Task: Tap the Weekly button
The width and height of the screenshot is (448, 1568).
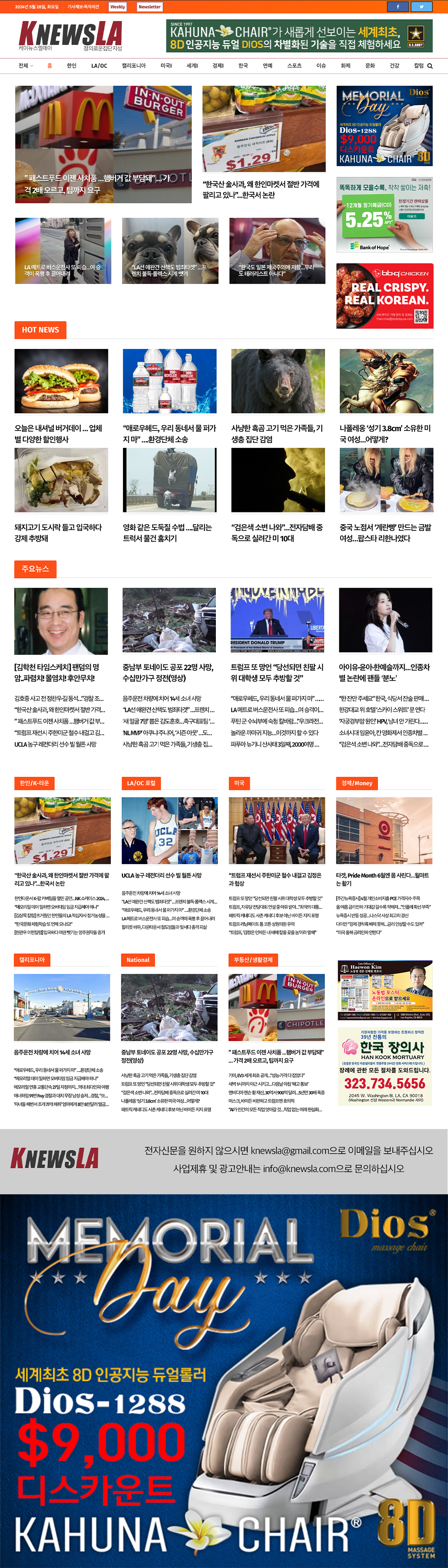Action: (x=117, y=7)
